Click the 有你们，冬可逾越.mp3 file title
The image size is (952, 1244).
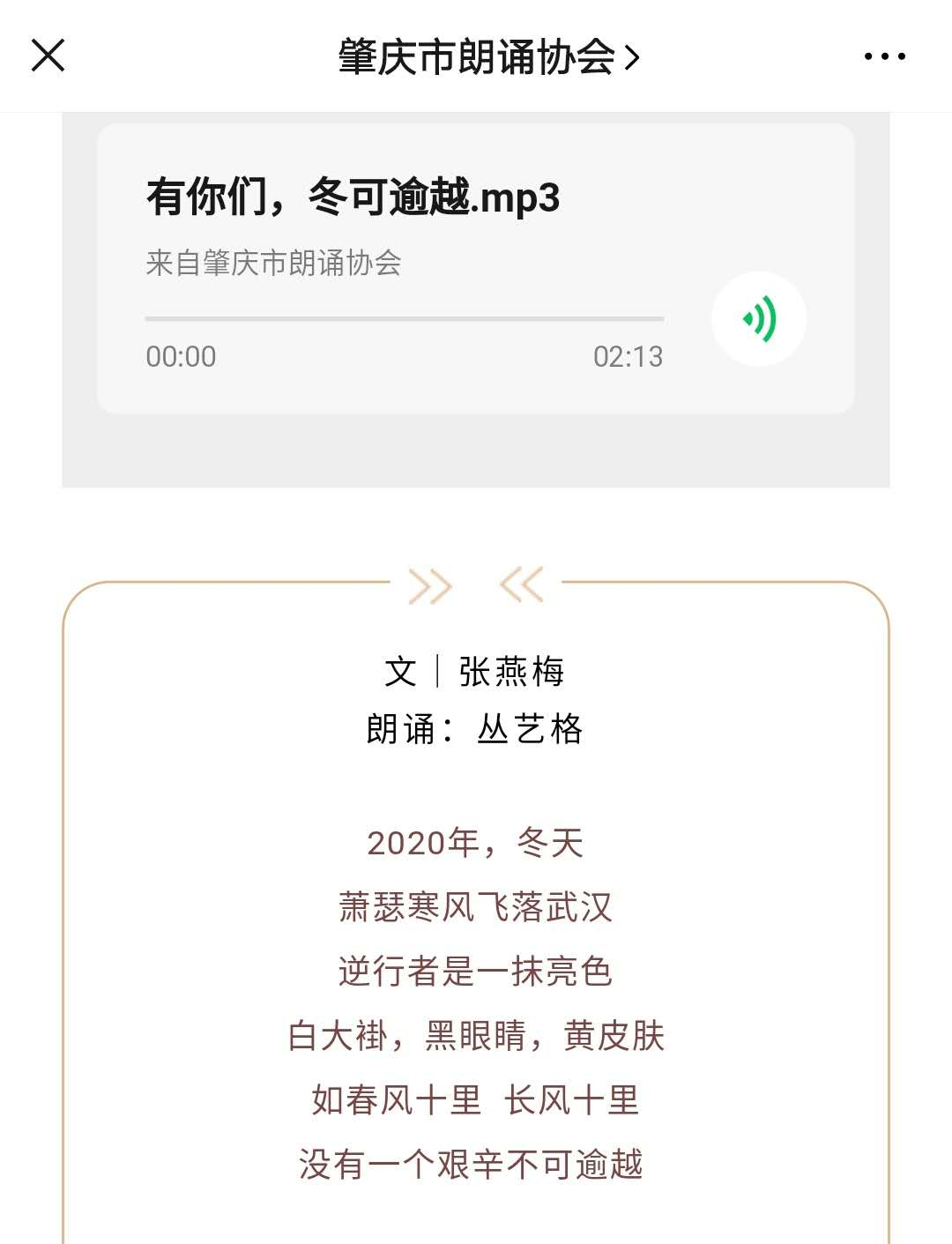pyautogui.click(x=353, y=197)
